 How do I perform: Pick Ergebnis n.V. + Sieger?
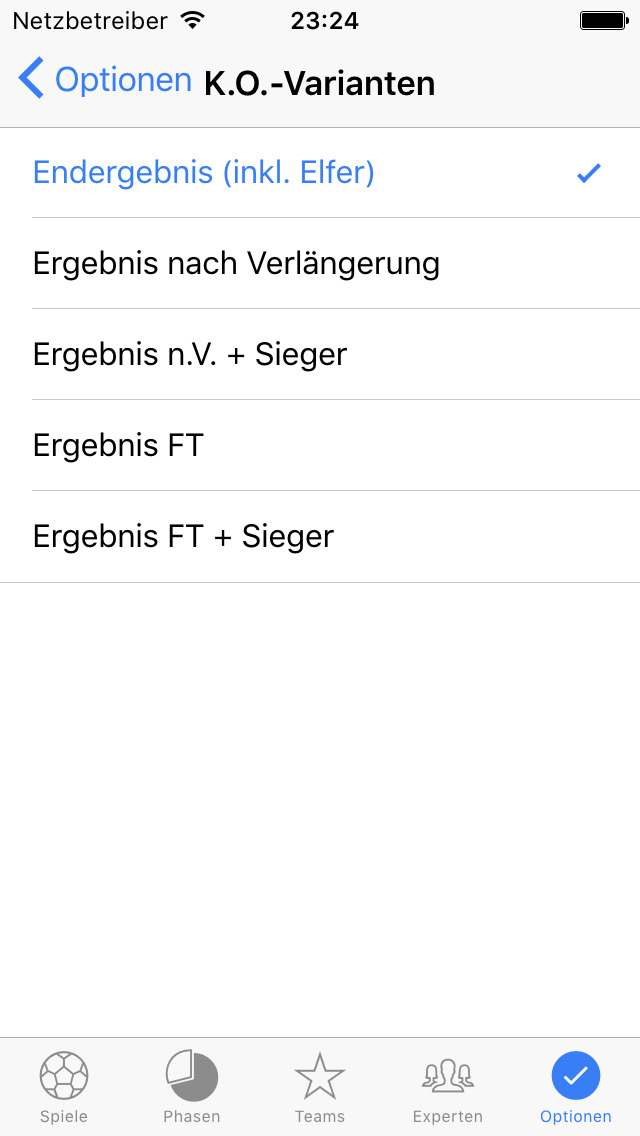320,354
